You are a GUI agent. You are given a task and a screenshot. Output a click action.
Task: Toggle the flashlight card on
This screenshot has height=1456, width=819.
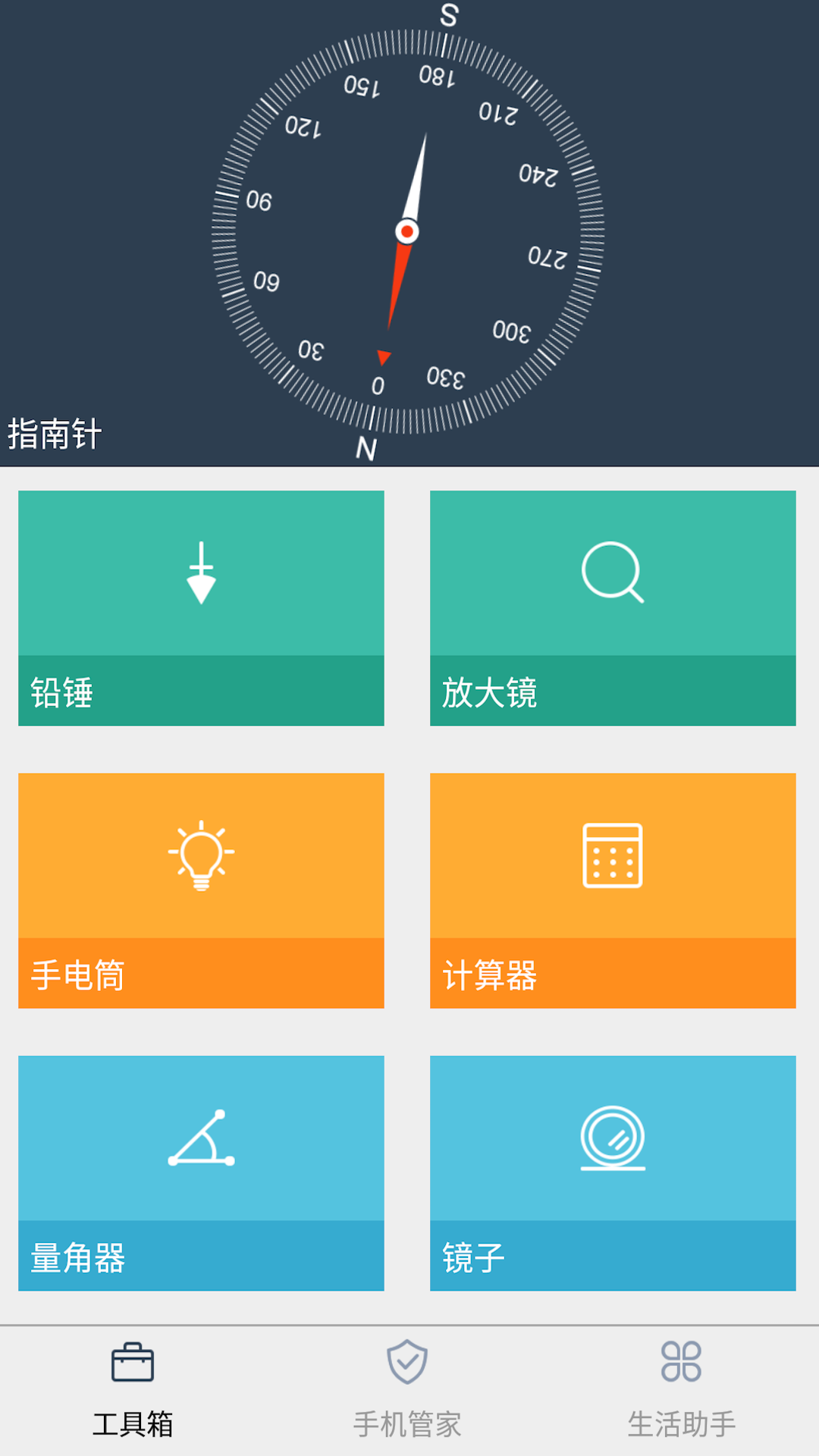click(x=201, y=891)
